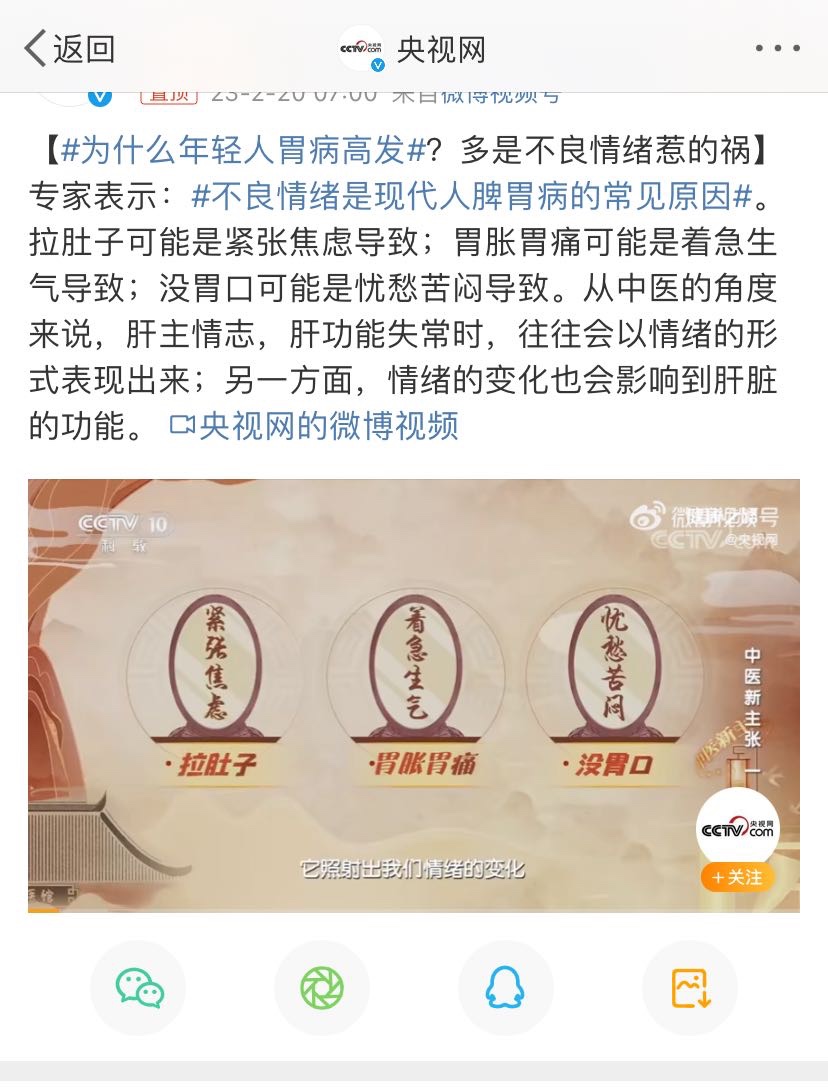Screen dimensions: 828x1092
Task: Play the CCTV video thumbnail
Action: click(x=413, y=694)
